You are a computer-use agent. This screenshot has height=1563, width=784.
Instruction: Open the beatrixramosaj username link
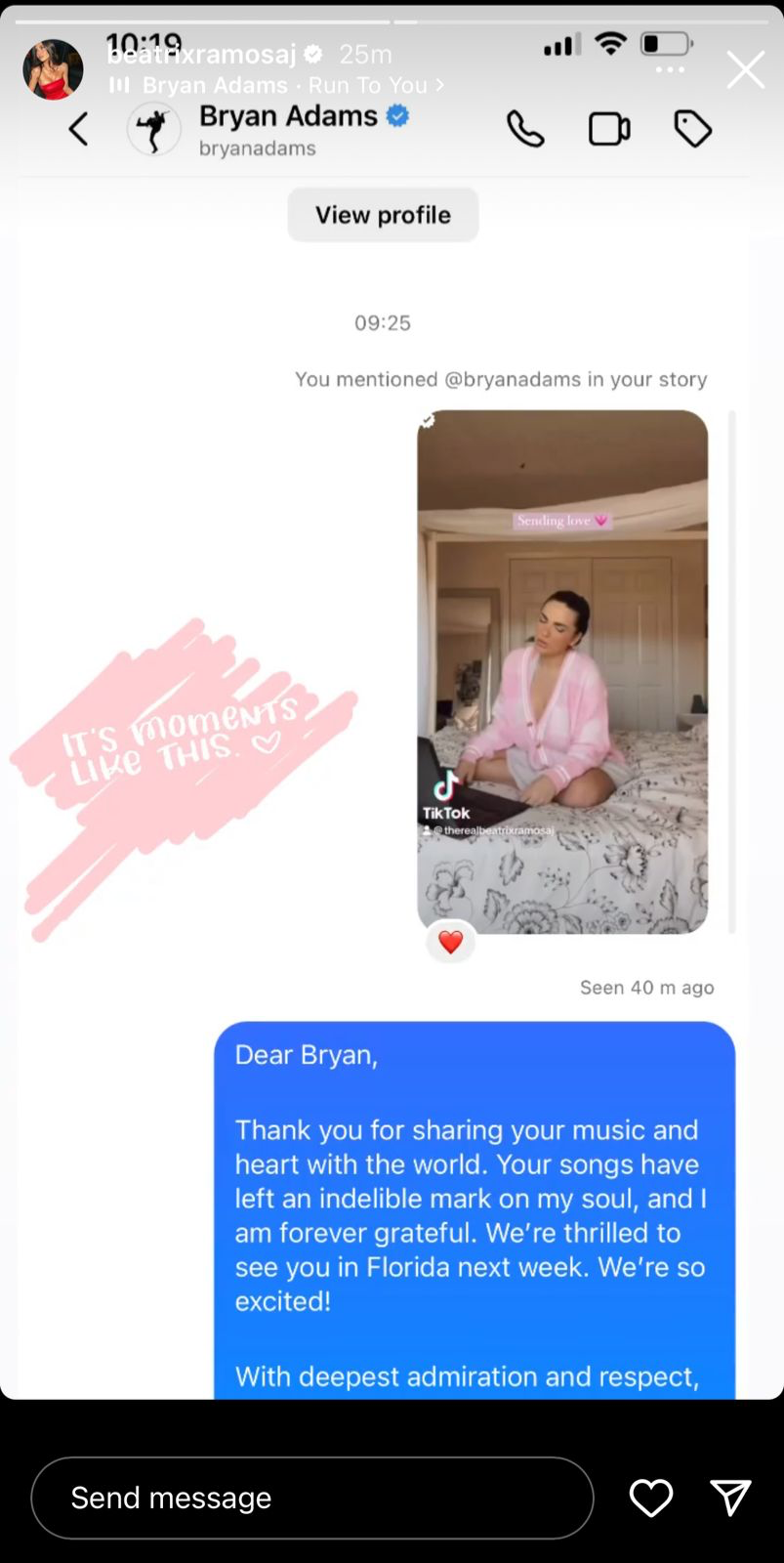click(x=200, y=54)
